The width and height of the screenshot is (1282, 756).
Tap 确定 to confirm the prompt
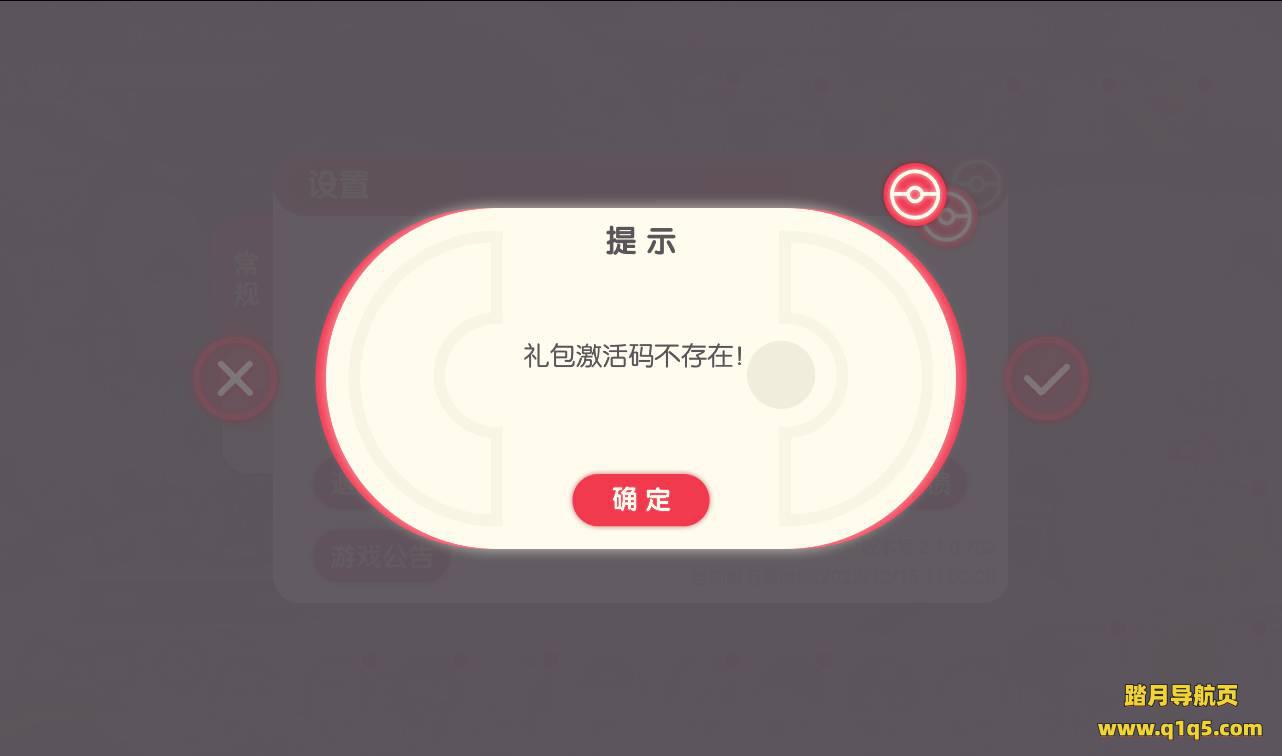click(x=641, y=500)
